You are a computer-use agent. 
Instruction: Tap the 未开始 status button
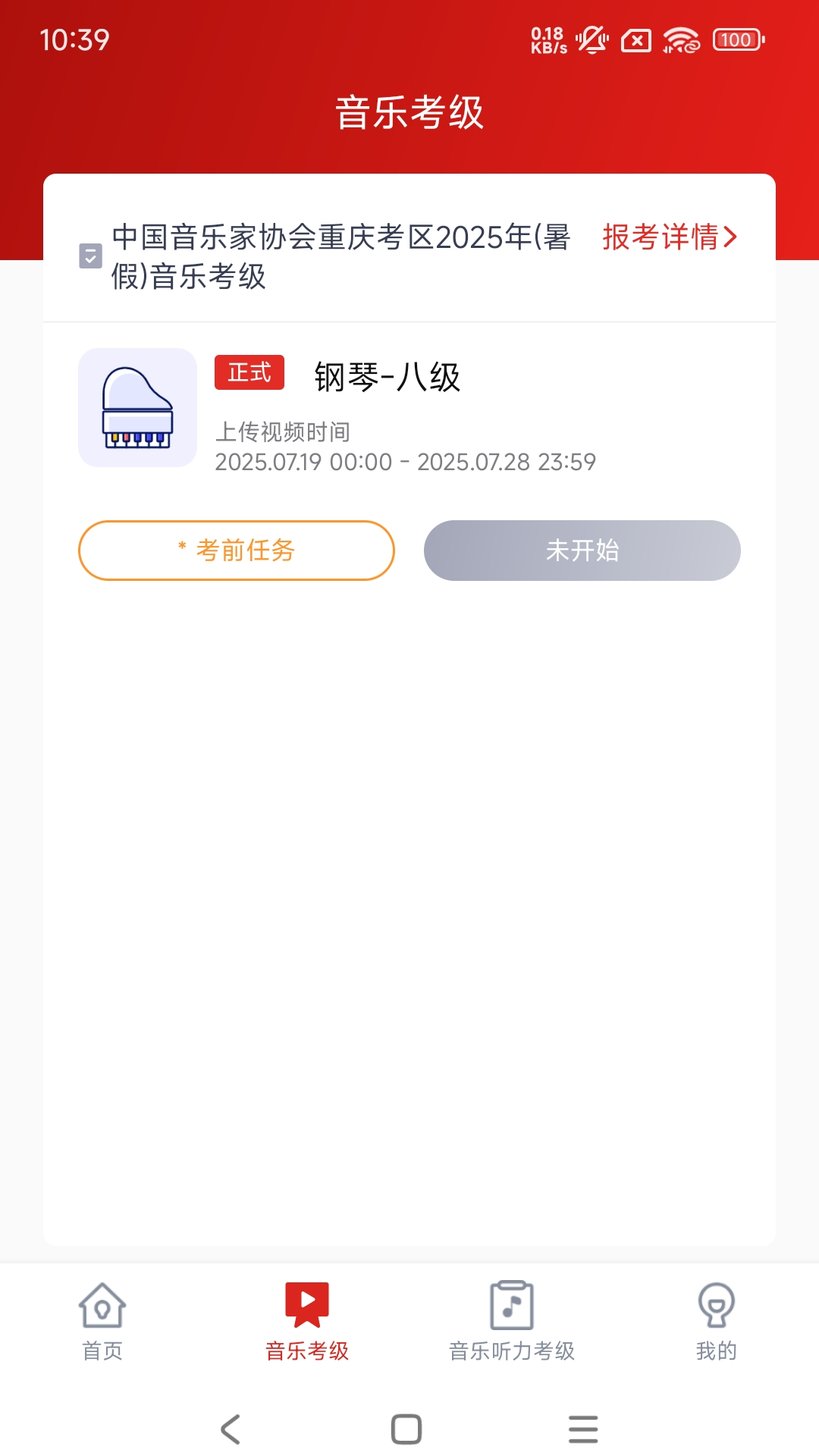[x=582, y=551]
